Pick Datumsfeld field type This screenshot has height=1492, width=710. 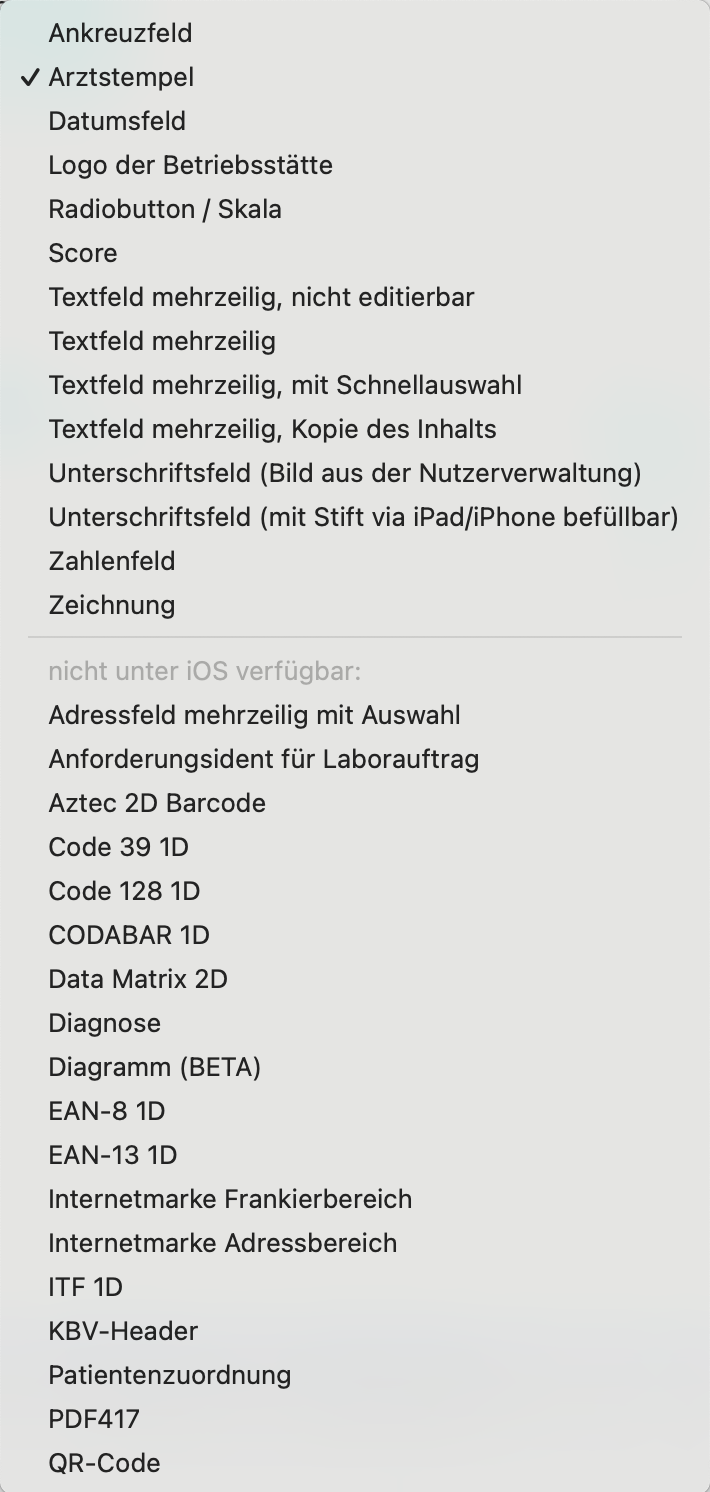point(117,121)
